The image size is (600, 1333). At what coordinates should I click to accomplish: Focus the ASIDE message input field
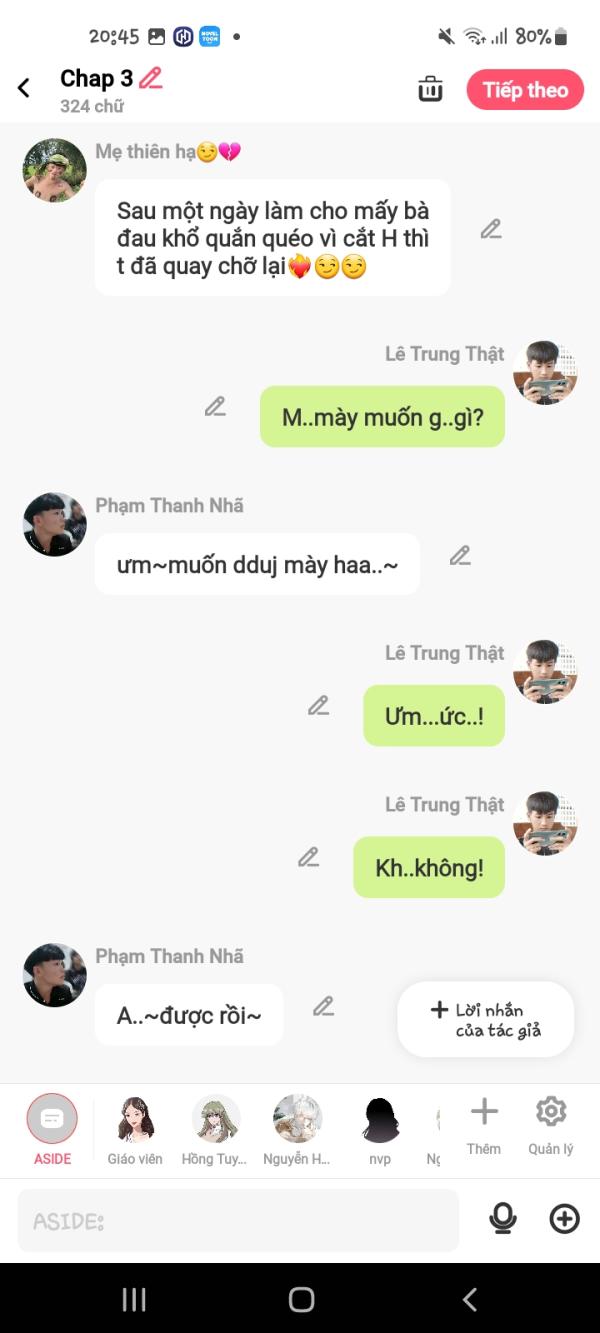pos(238,1220)
